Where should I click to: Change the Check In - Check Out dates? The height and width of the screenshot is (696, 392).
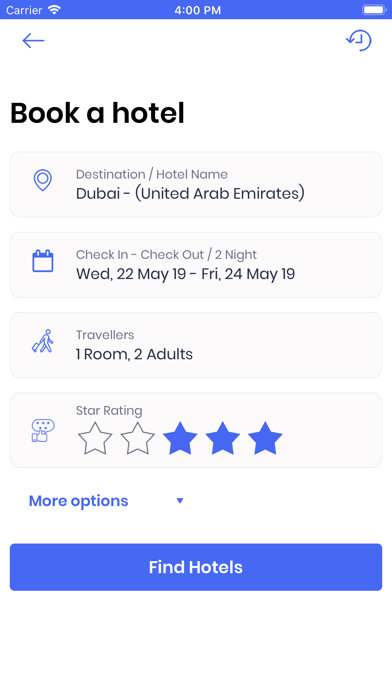pyautogui.click(x=196, y=265)
